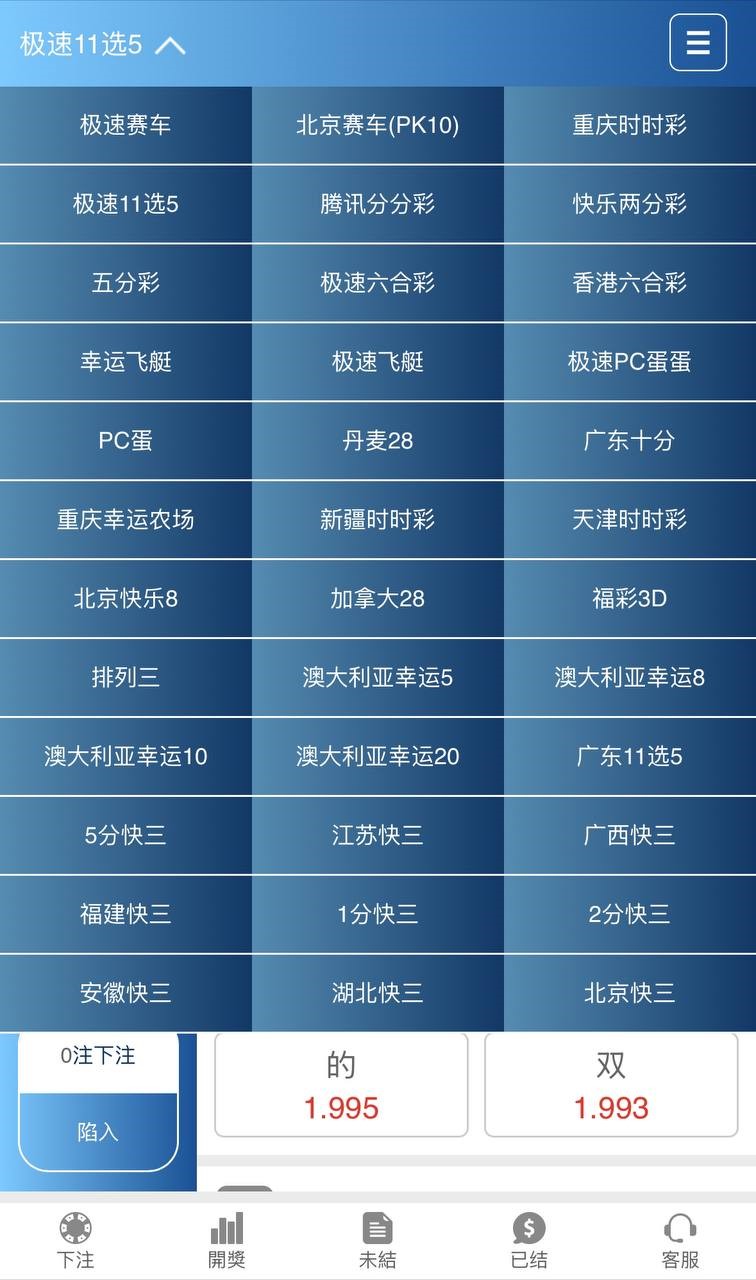756x1280 pixels.
Task: Pick 香港六合彩 from the grid
Action: coord(629,283)
